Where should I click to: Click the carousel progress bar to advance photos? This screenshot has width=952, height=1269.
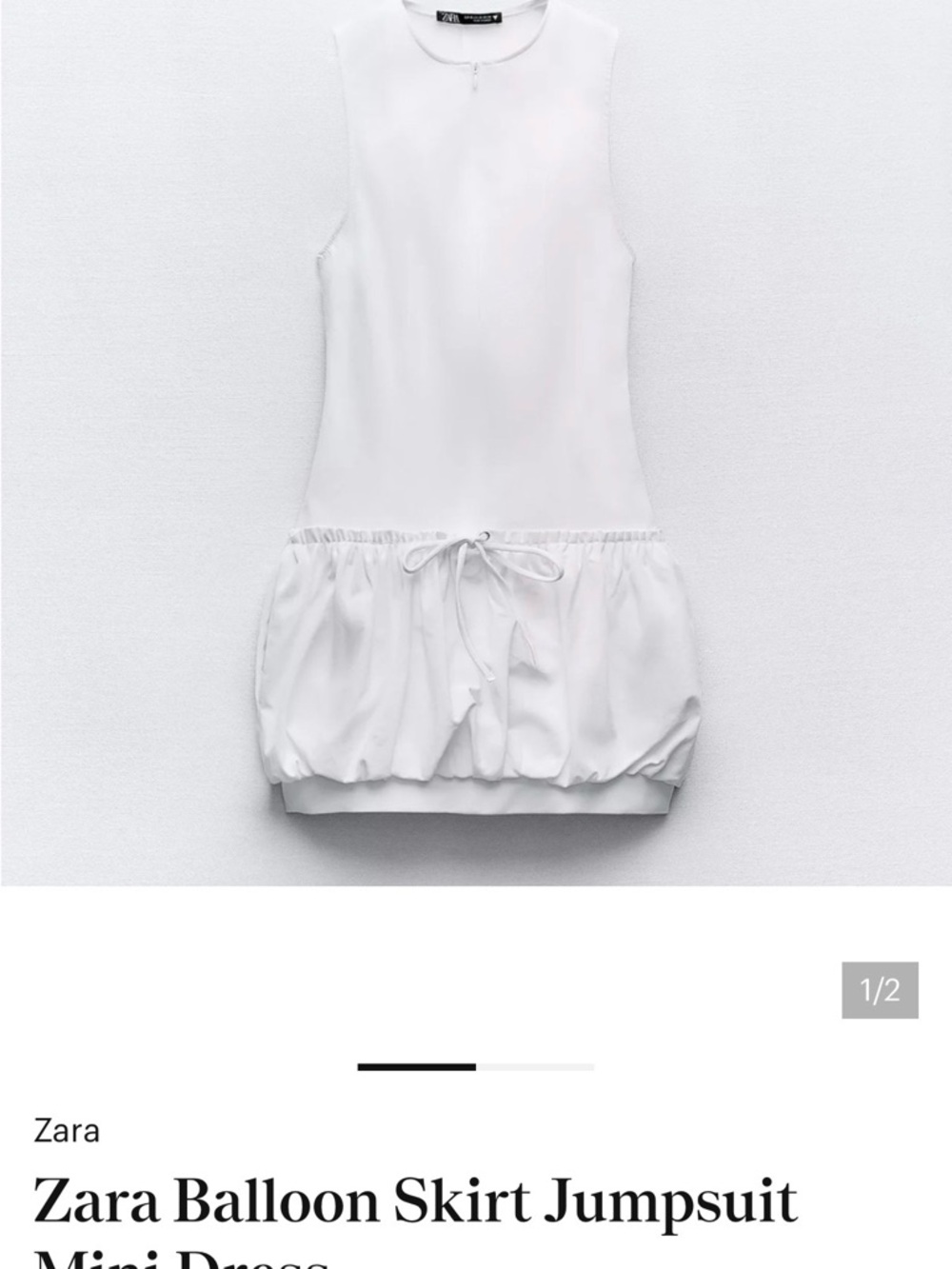click(x=476, y=1068)
